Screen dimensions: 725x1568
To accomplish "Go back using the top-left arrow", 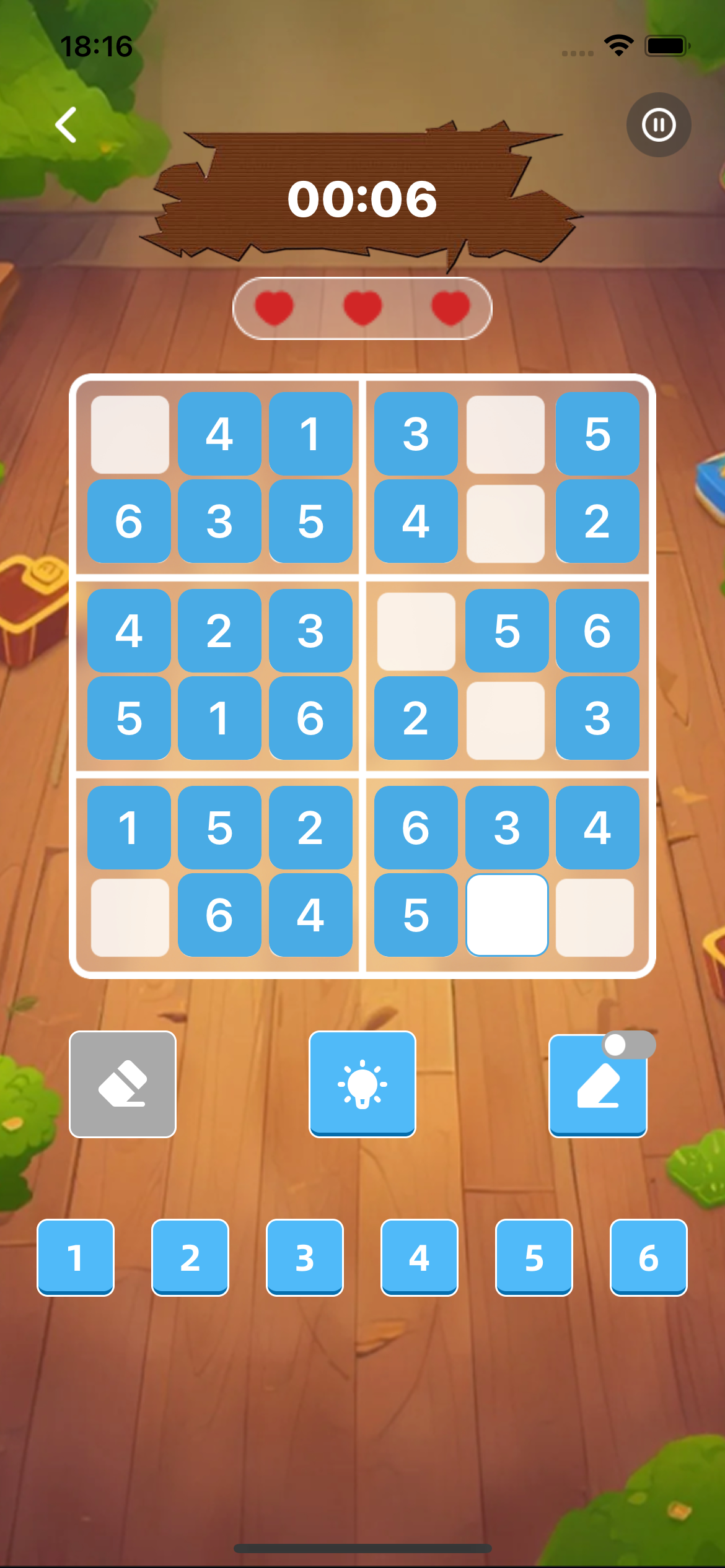I will [66, 124].
